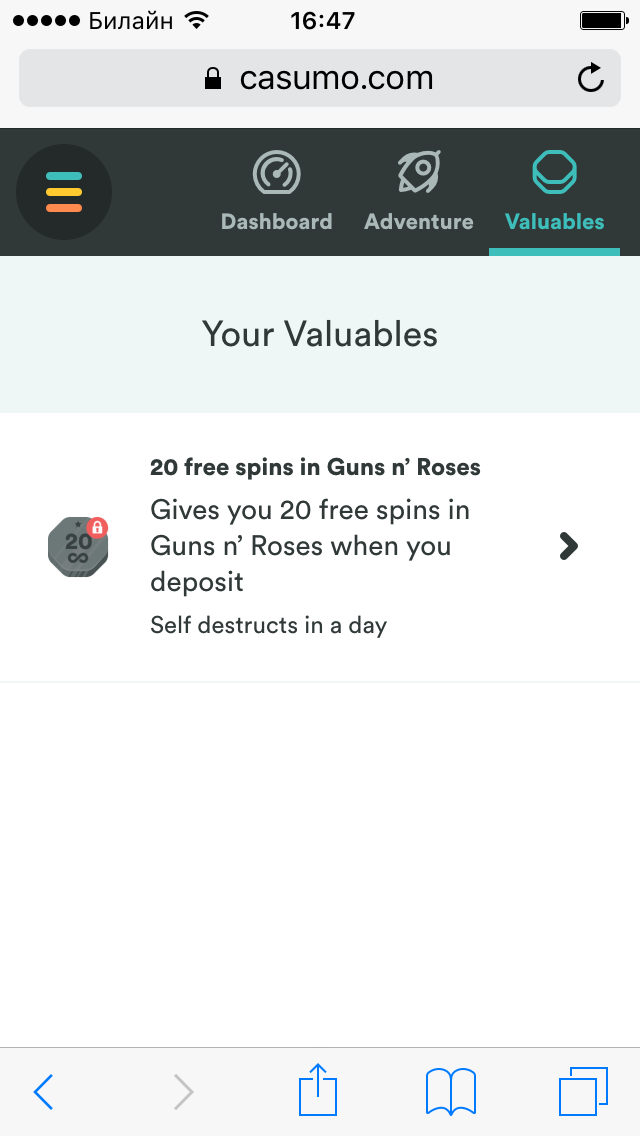This screenshot has height=1136, width=640.
Task: Tap the casumo.com address bar
Action: click(320, 78)
